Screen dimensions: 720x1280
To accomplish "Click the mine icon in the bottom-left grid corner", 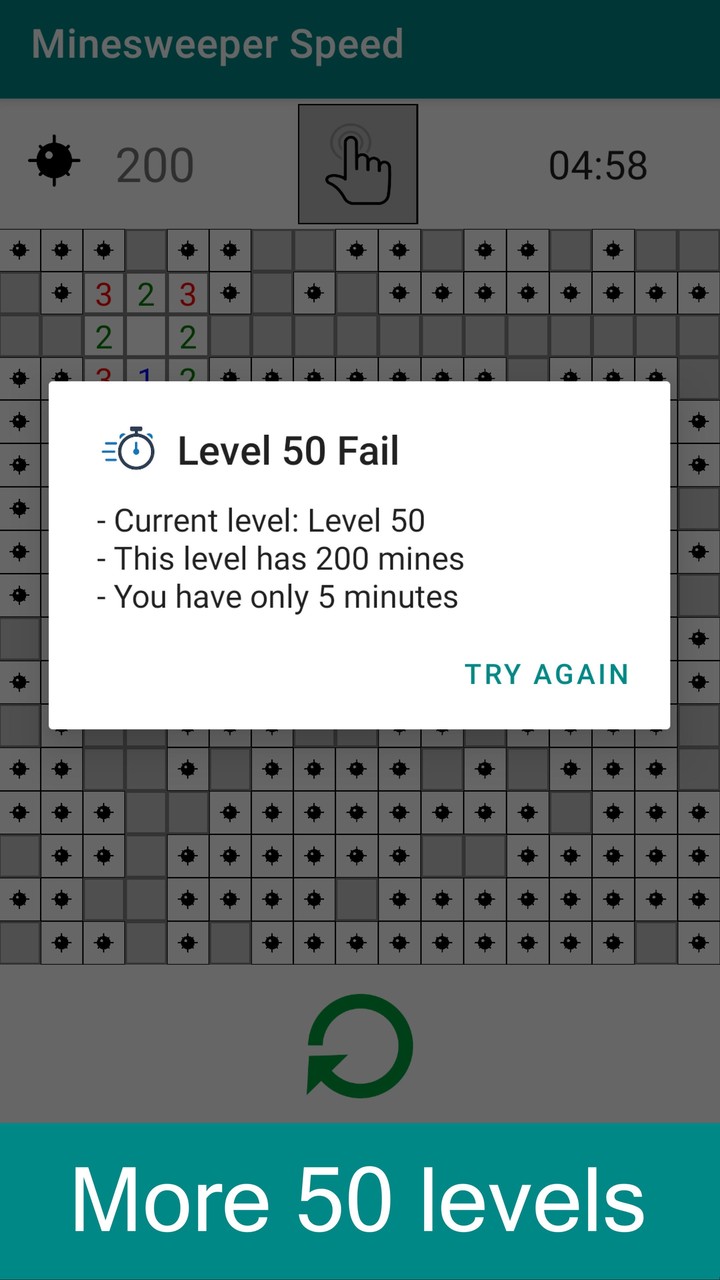I will (x=61, y=943).
